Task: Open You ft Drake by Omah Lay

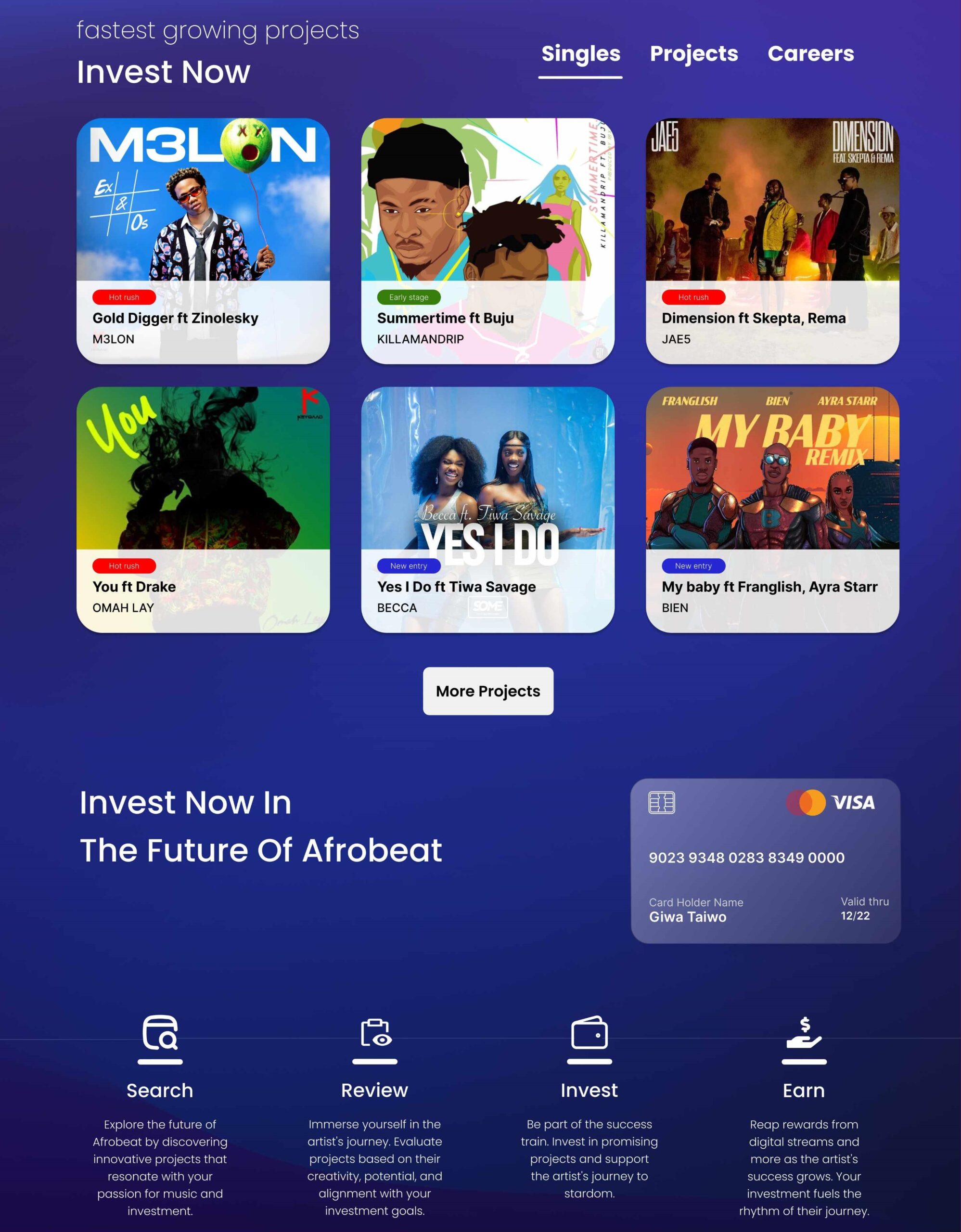Action: click(203, 509)
